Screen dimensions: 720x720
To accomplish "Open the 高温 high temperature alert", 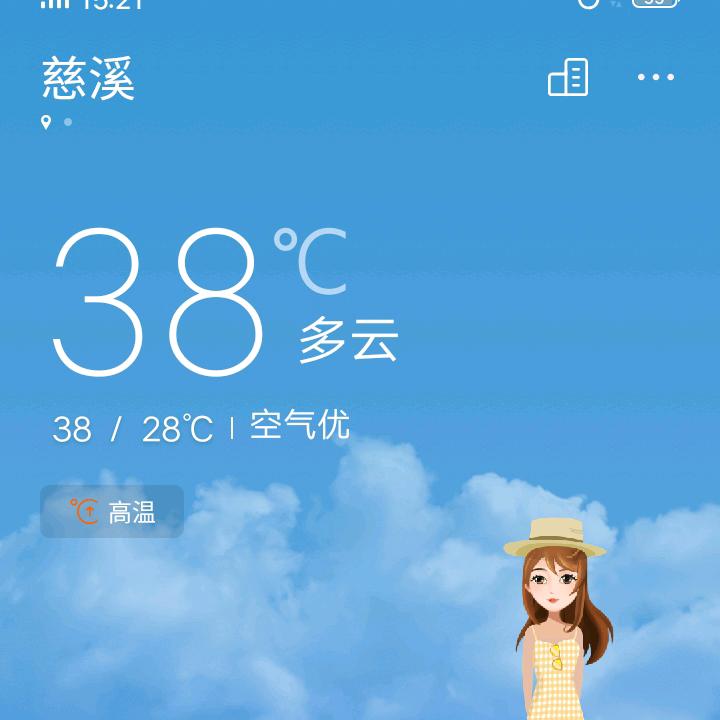I will coord(112,512).
